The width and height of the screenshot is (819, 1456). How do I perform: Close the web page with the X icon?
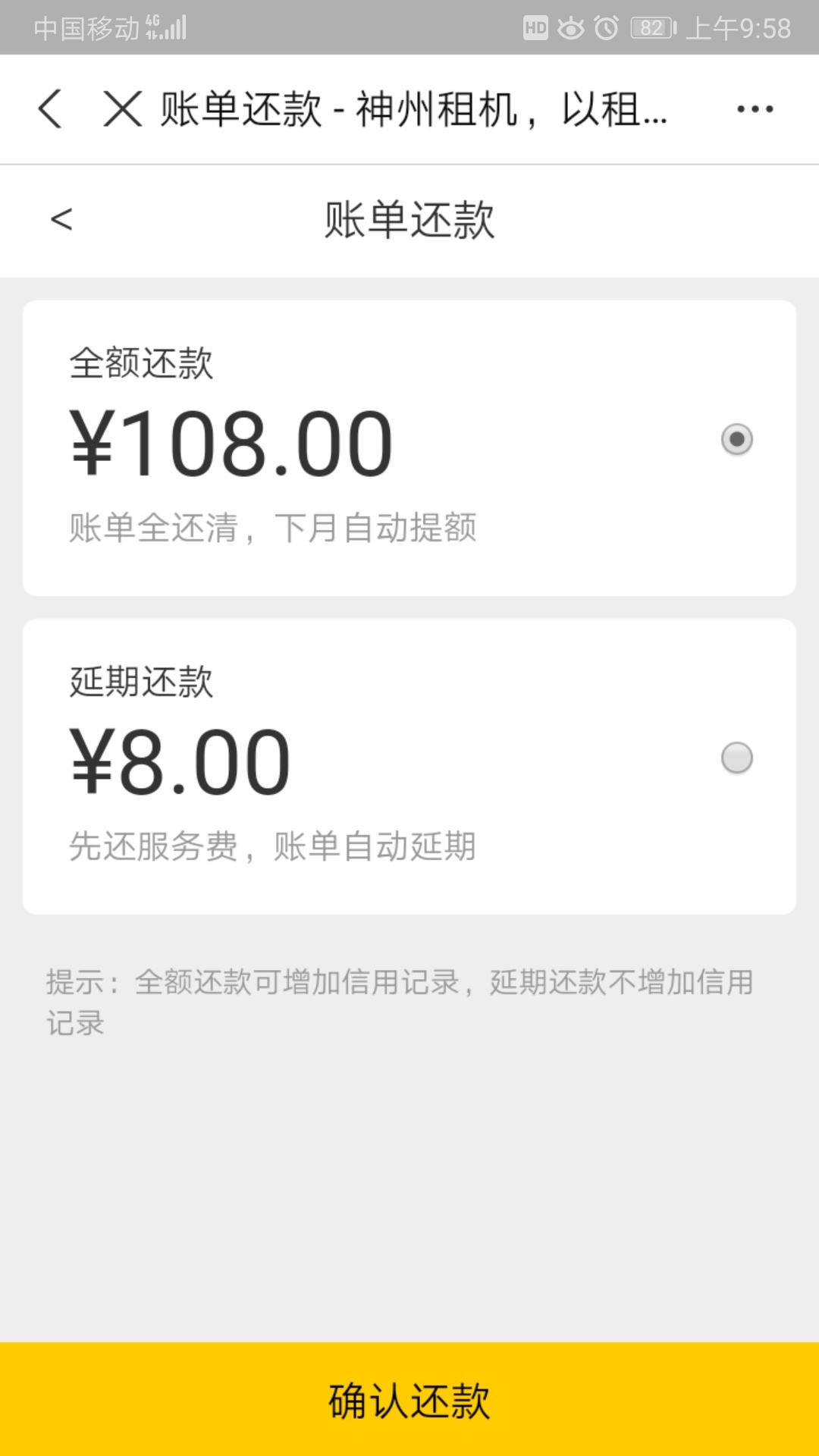click(123, 108)
